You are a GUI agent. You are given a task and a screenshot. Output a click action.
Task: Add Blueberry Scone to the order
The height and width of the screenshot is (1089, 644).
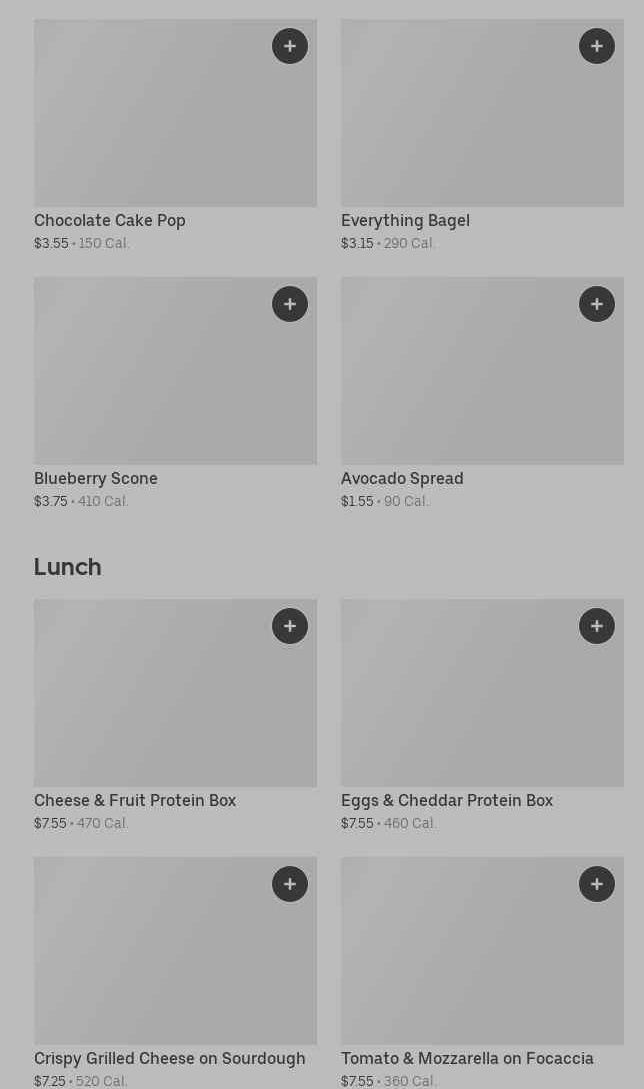(x=290, y=304)
